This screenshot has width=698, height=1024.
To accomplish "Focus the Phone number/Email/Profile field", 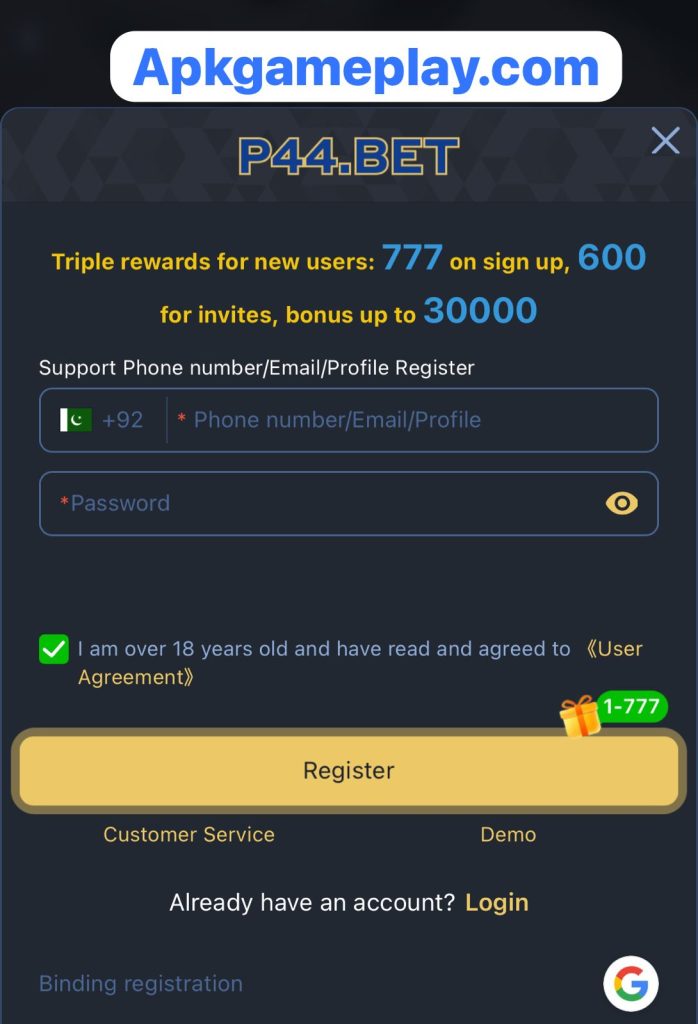I will pos(410,420).
